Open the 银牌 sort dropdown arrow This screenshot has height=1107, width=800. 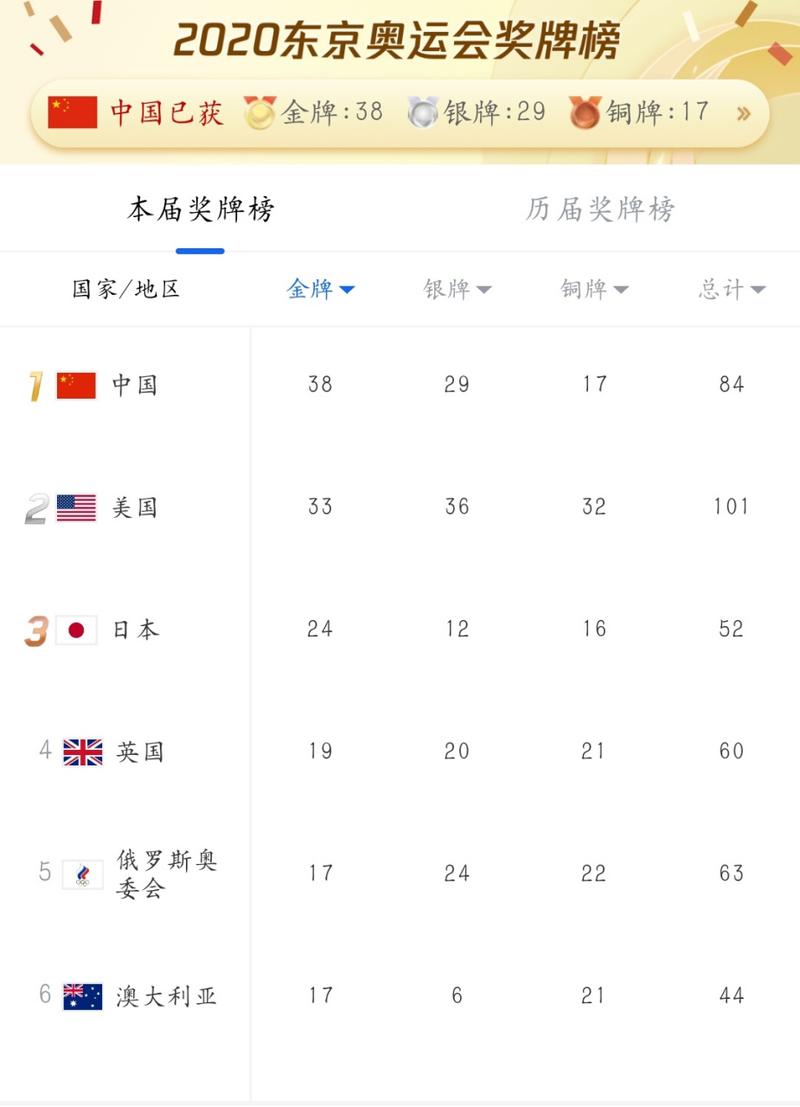483,289
